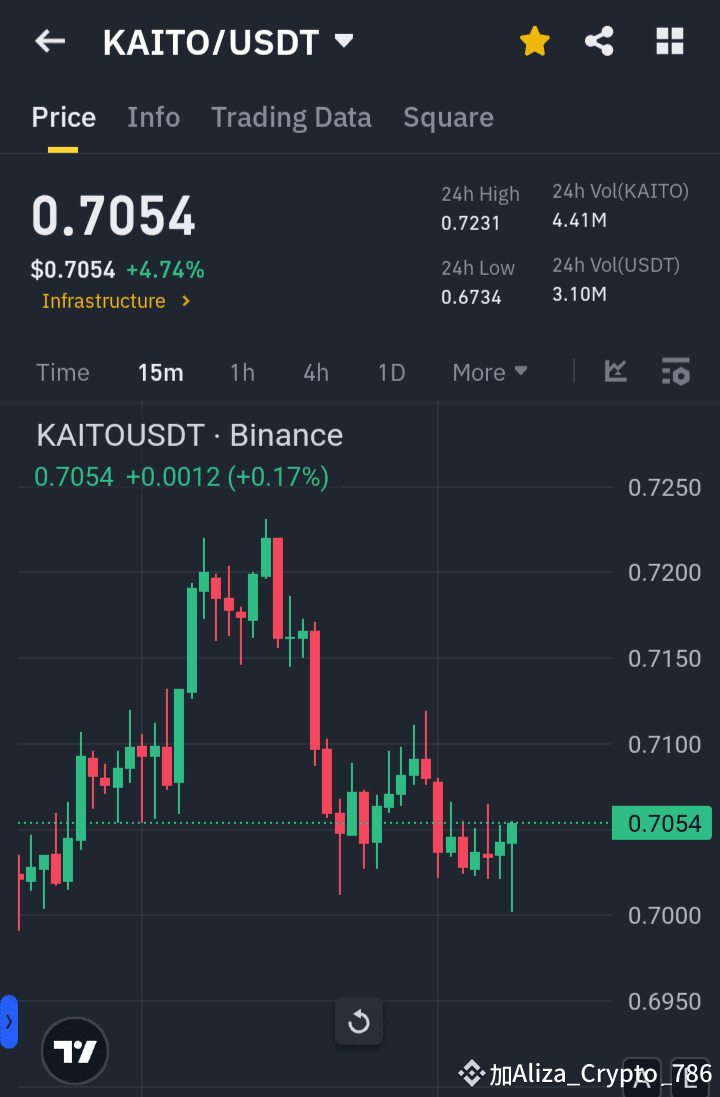Tap the current price 0.7054 label

(x=113, y=213)
